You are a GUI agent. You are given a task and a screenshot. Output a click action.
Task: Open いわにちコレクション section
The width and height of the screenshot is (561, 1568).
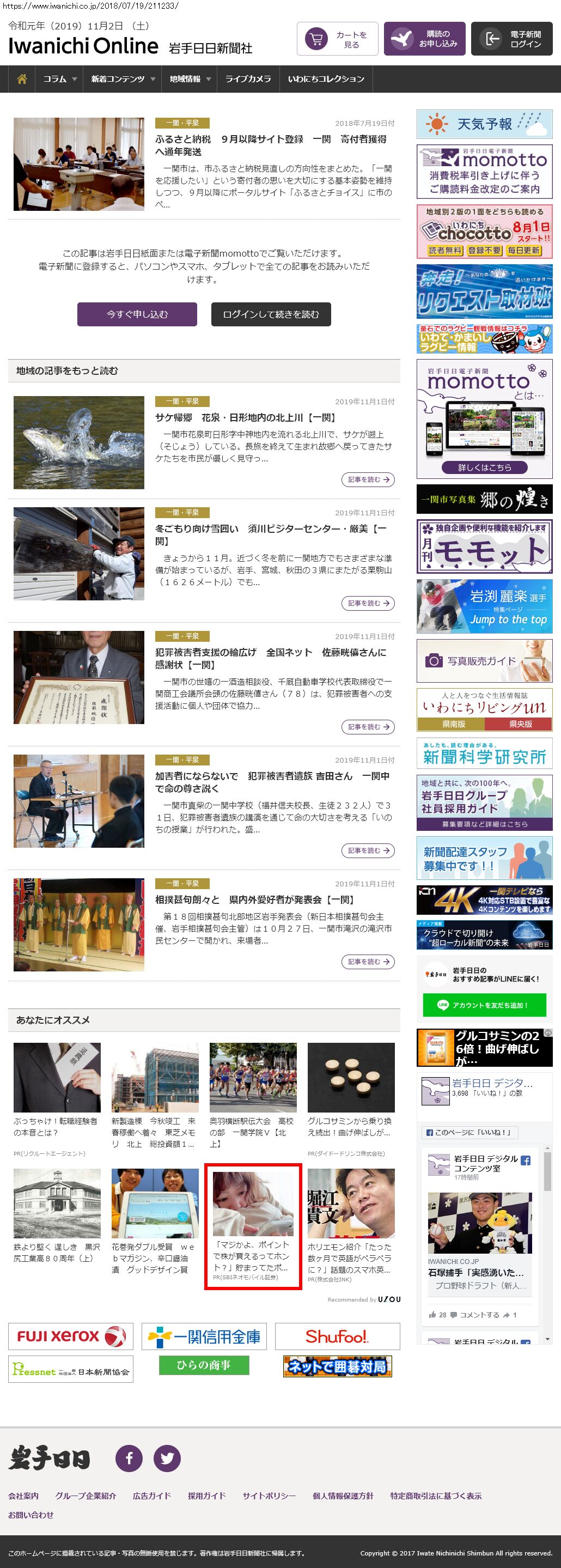pos(326,79)
